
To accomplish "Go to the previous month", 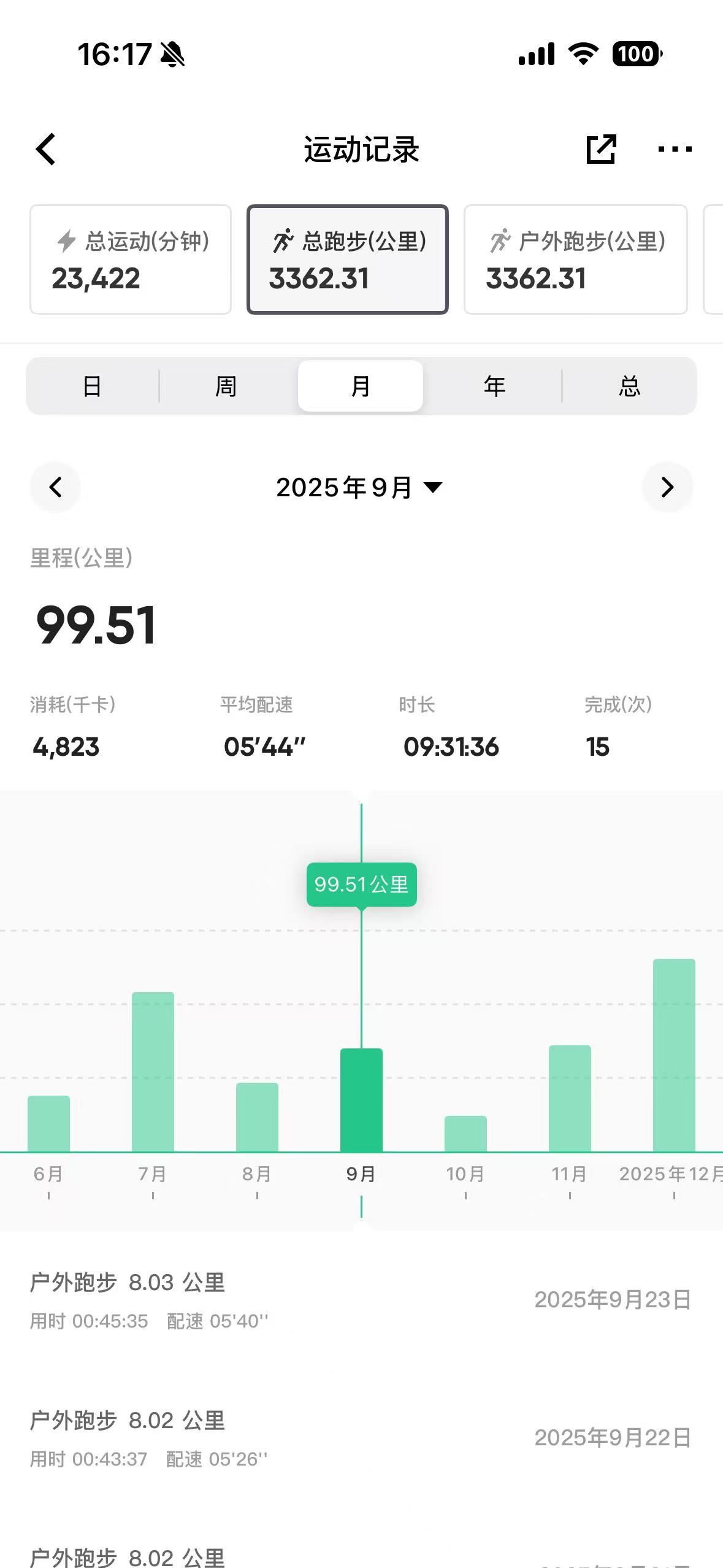I will tap(55, 488).
